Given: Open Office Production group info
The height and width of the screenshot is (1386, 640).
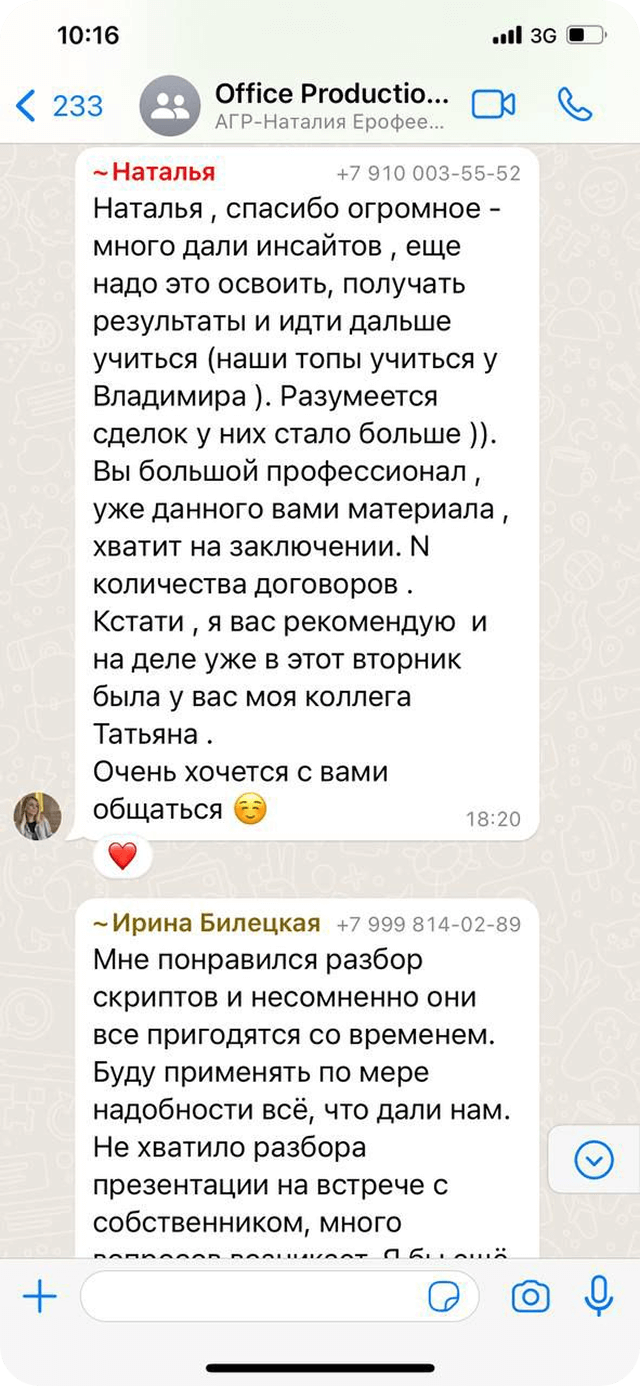Looking at the screenshot, I should click(x=330, y=105).
